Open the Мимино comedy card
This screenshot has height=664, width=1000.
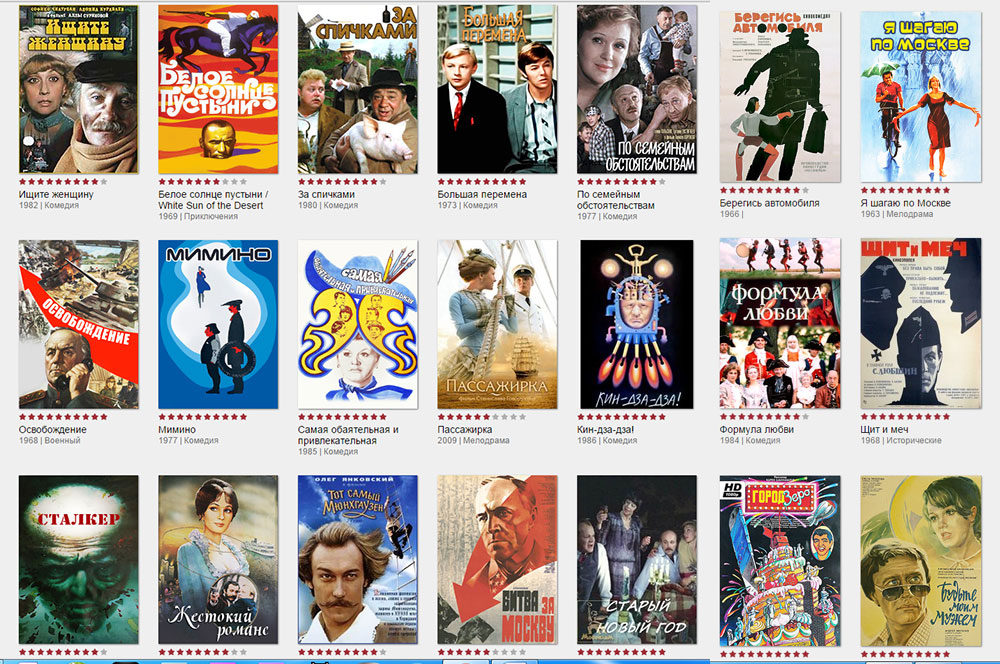click(218, 324)
